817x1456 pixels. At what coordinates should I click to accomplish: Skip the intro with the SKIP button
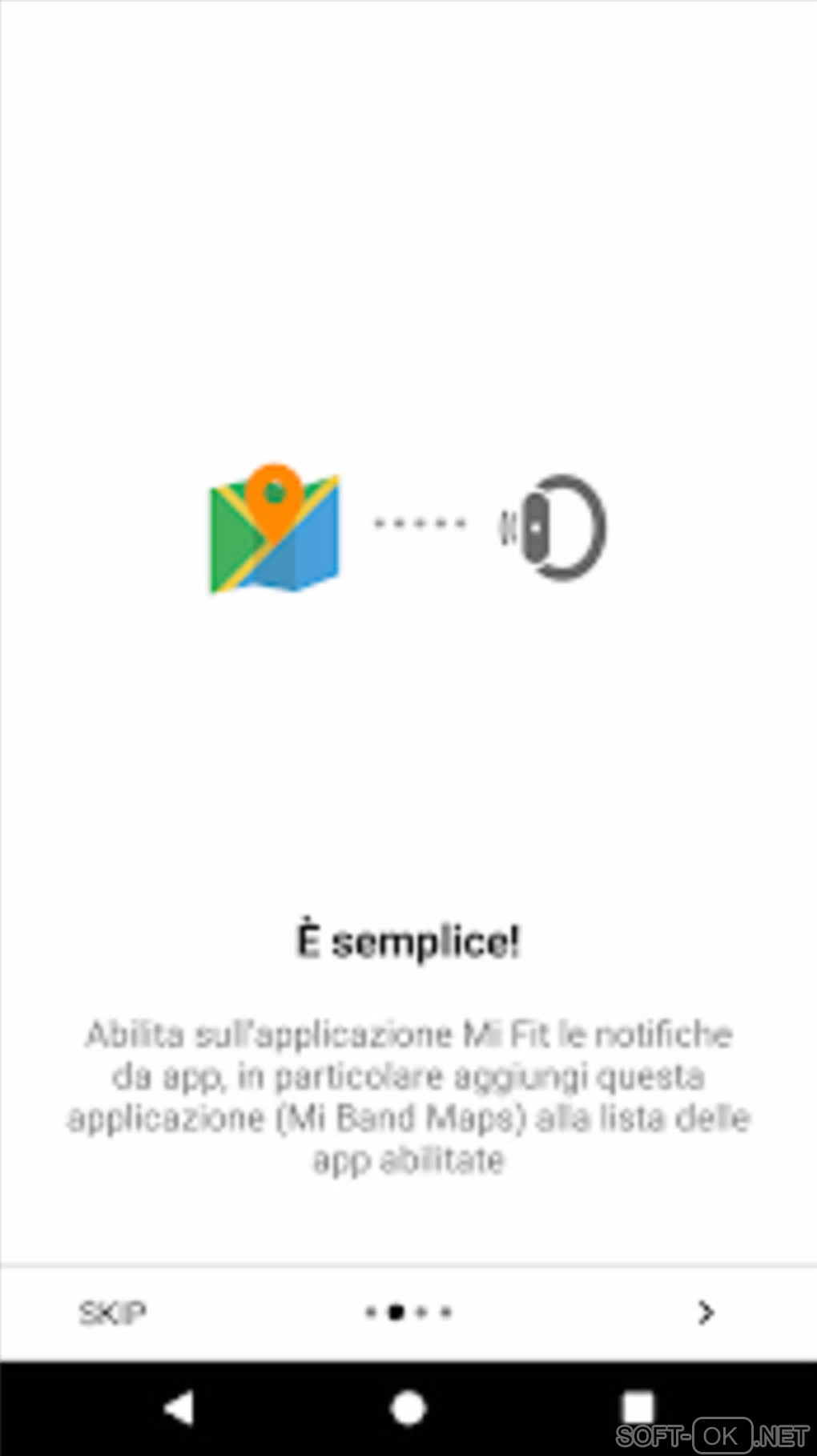tap(112, 1313)
